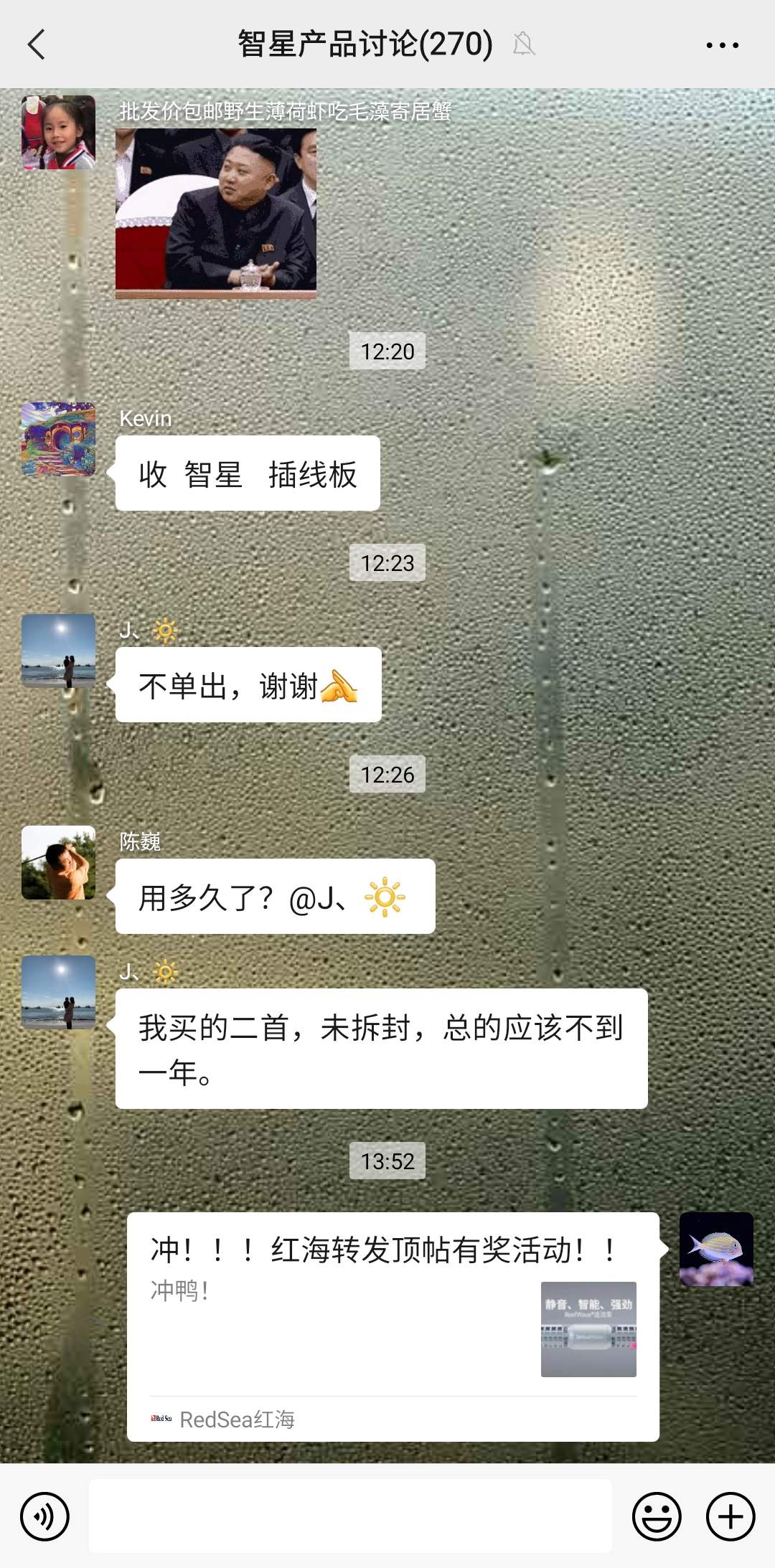Open the emoji sticker panel
This screenshot has height=1568, width=775.
656,1516
